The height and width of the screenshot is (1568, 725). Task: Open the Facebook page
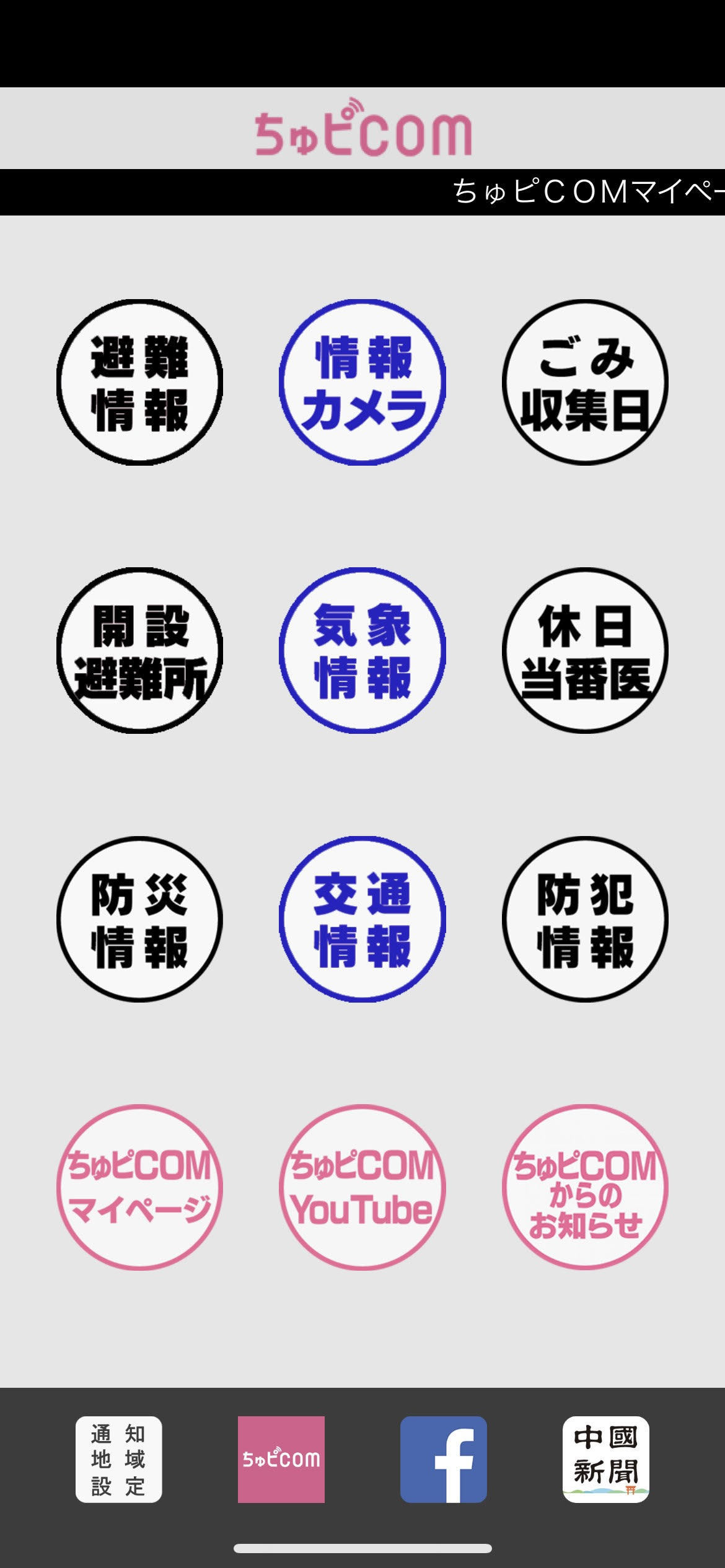coord(444,1459)
